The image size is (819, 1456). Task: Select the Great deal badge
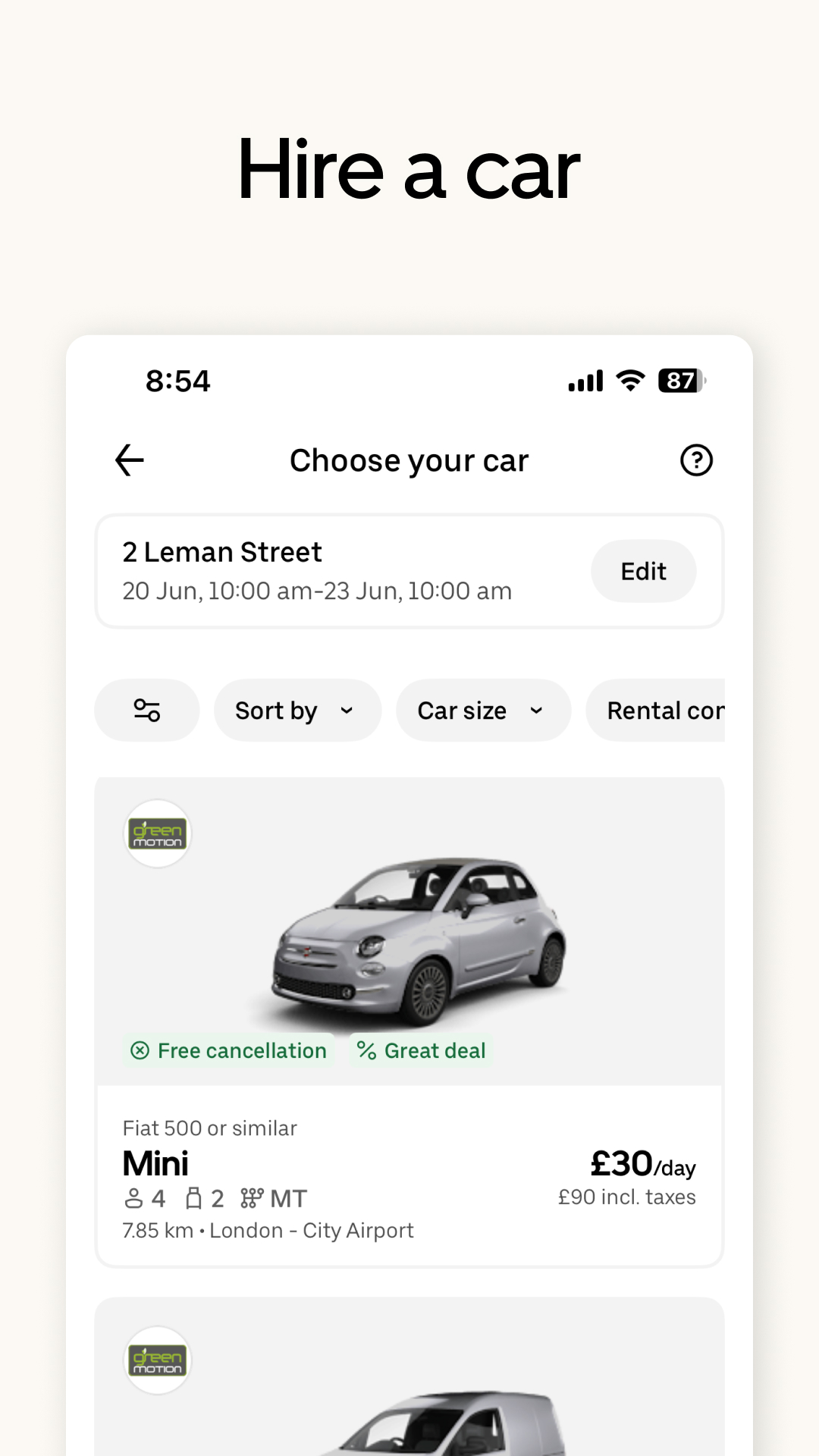pos(421,1050)
